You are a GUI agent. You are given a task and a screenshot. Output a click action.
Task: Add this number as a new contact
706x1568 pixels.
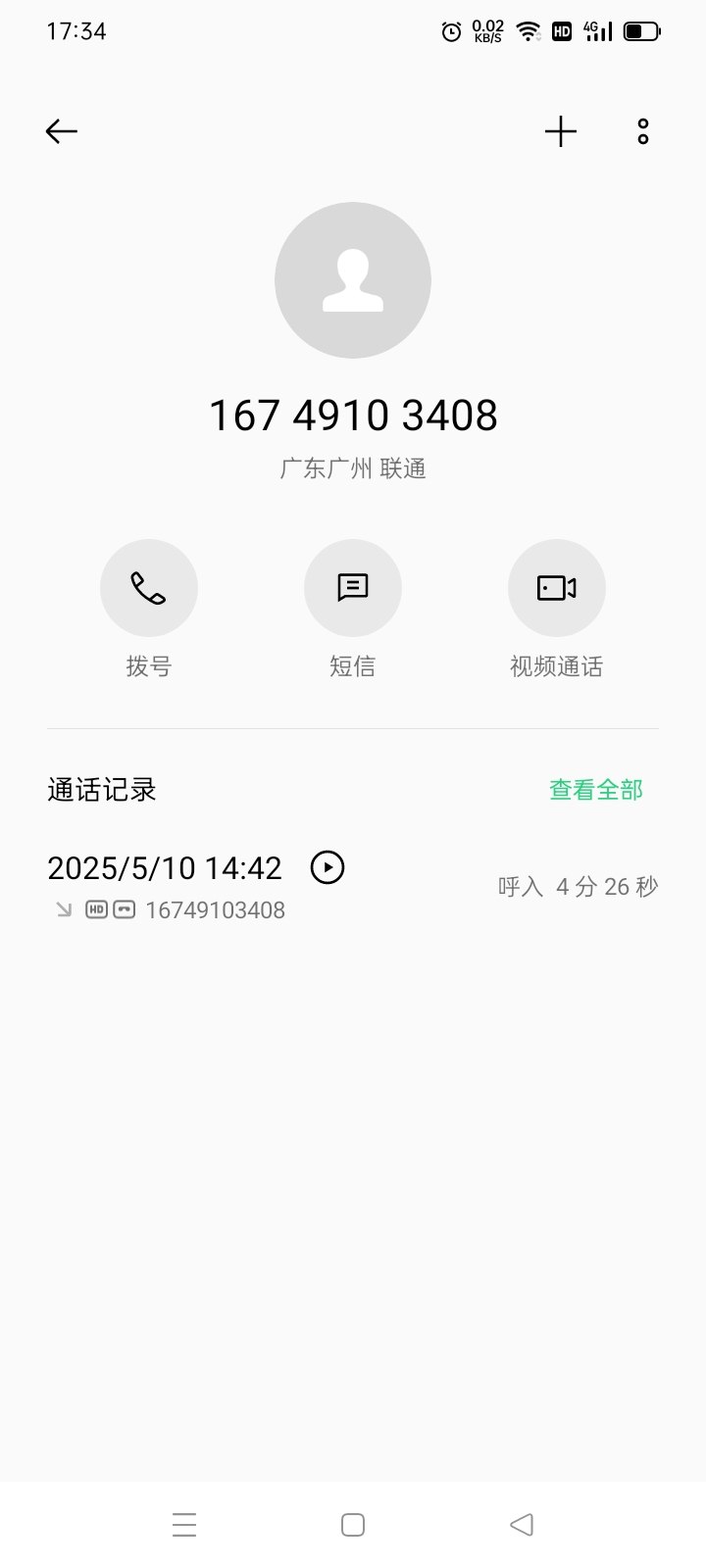[561, 131]
